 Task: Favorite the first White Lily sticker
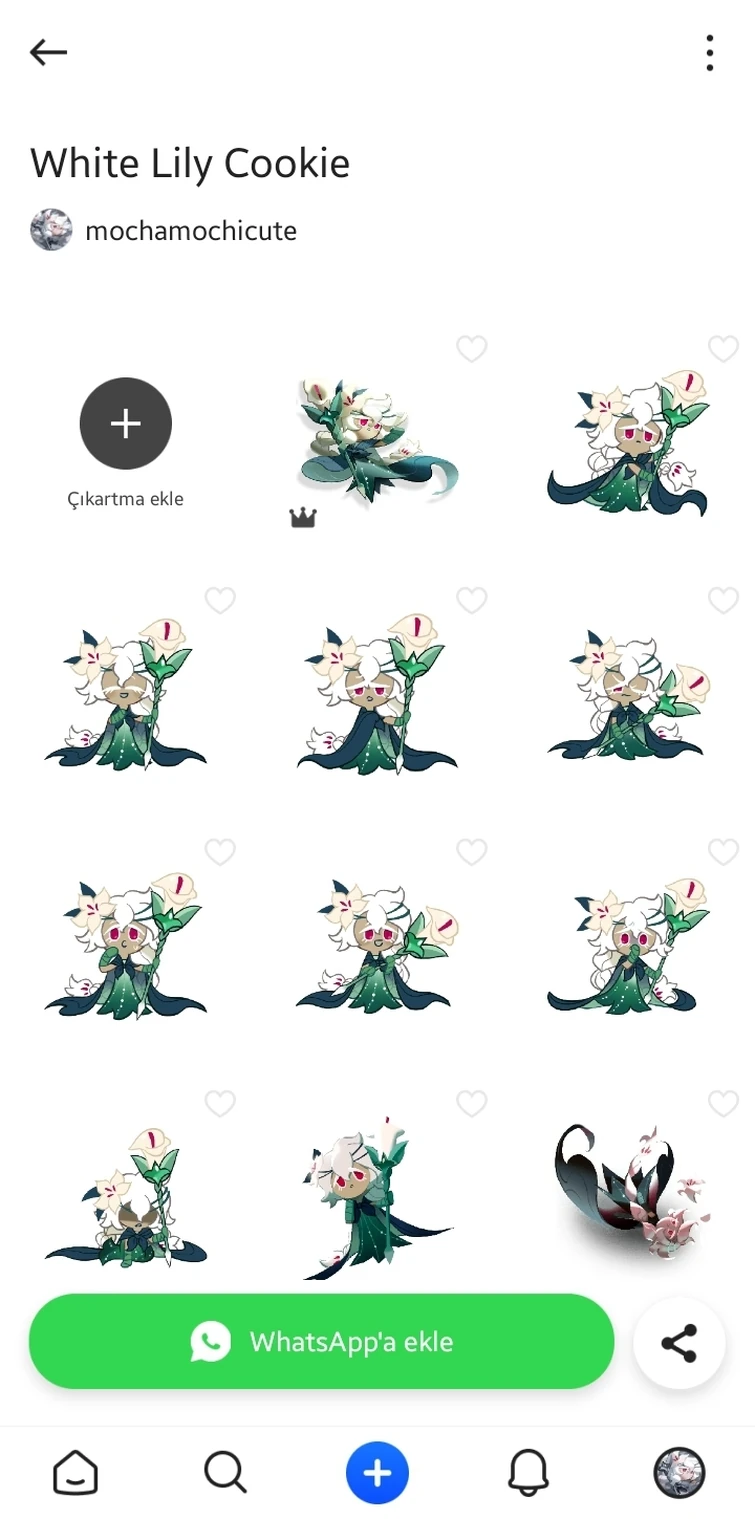click(471, 349)
